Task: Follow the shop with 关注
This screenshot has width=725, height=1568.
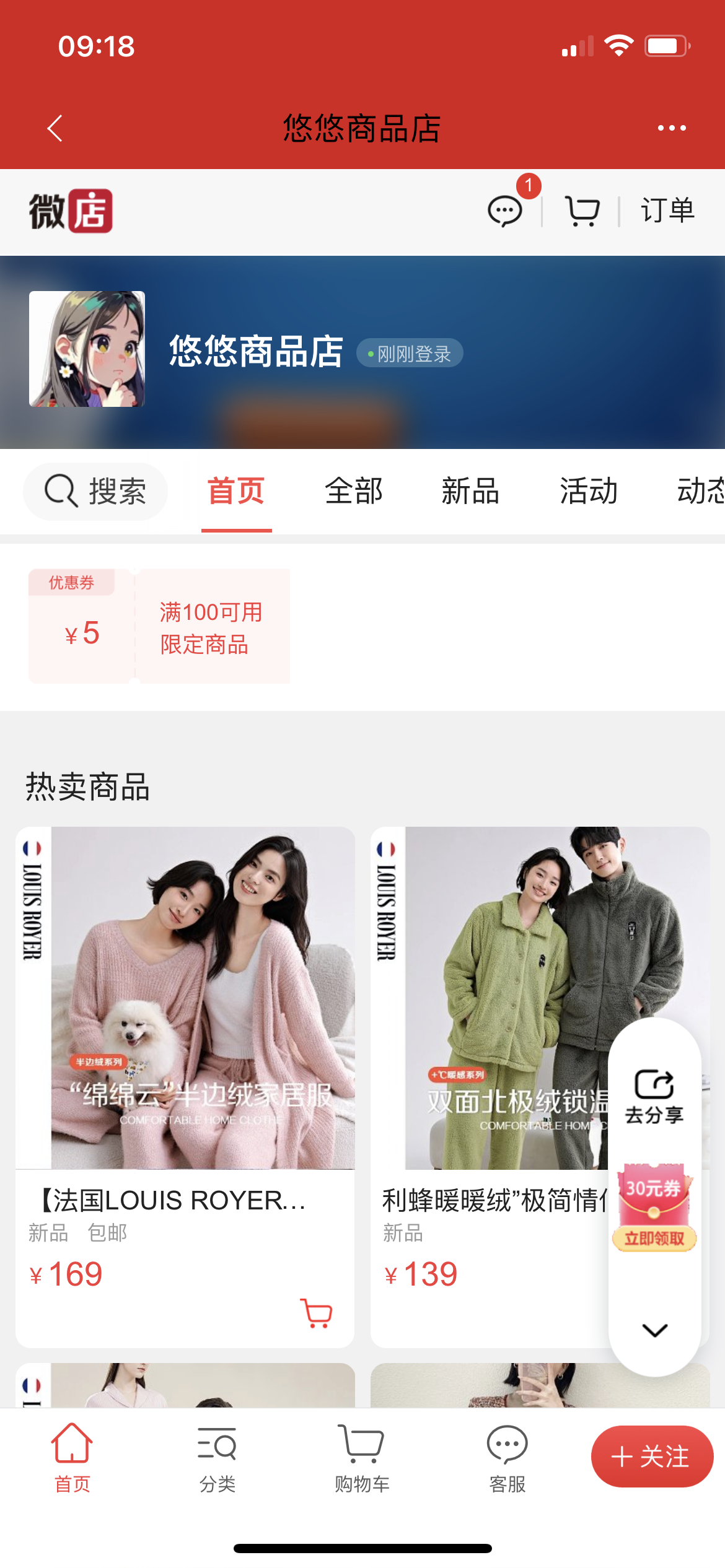Action: point(652,1457)
